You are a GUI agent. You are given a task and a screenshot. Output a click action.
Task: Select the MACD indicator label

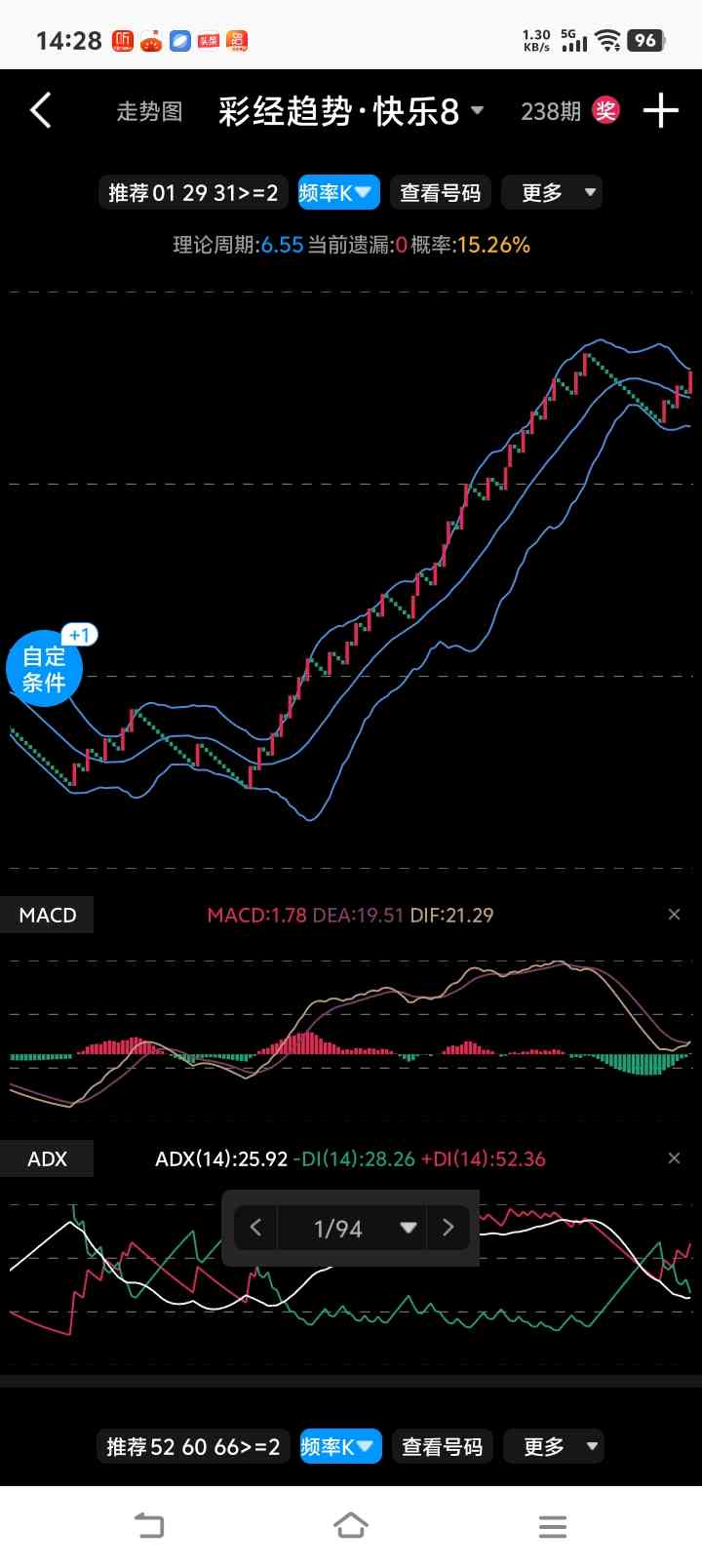tap(47, 915)
